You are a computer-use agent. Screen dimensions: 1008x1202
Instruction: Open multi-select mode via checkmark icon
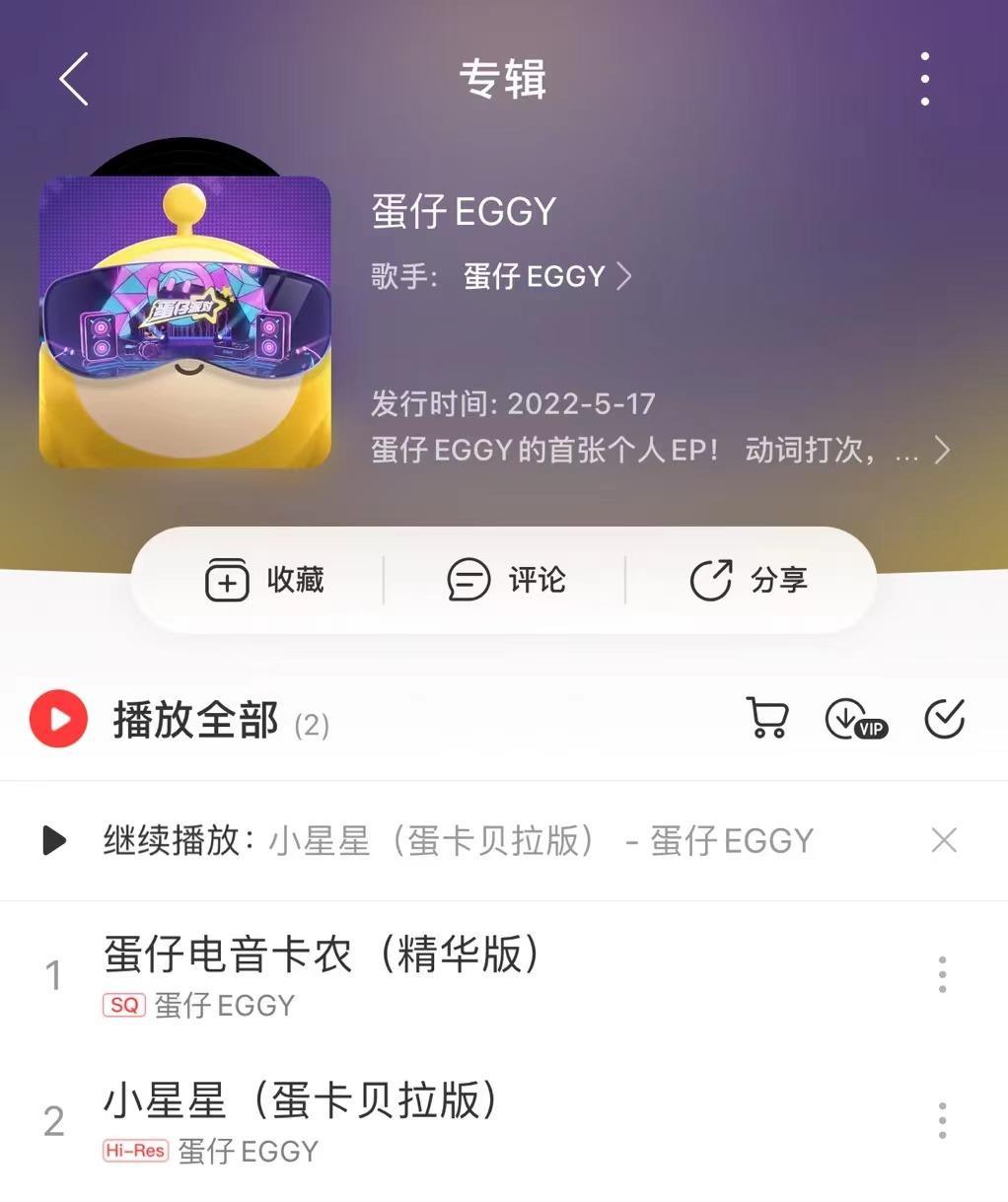[x=945, y=720]
